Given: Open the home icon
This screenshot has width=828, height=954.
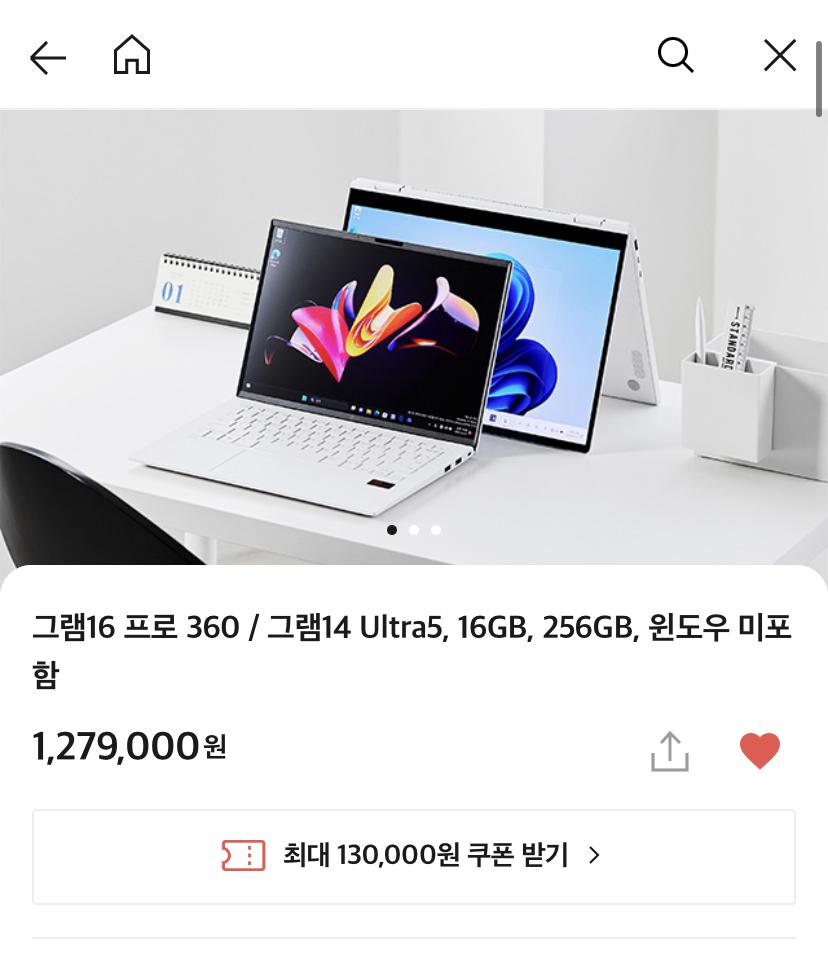Looking at the screenshot, I should point(132,56).
